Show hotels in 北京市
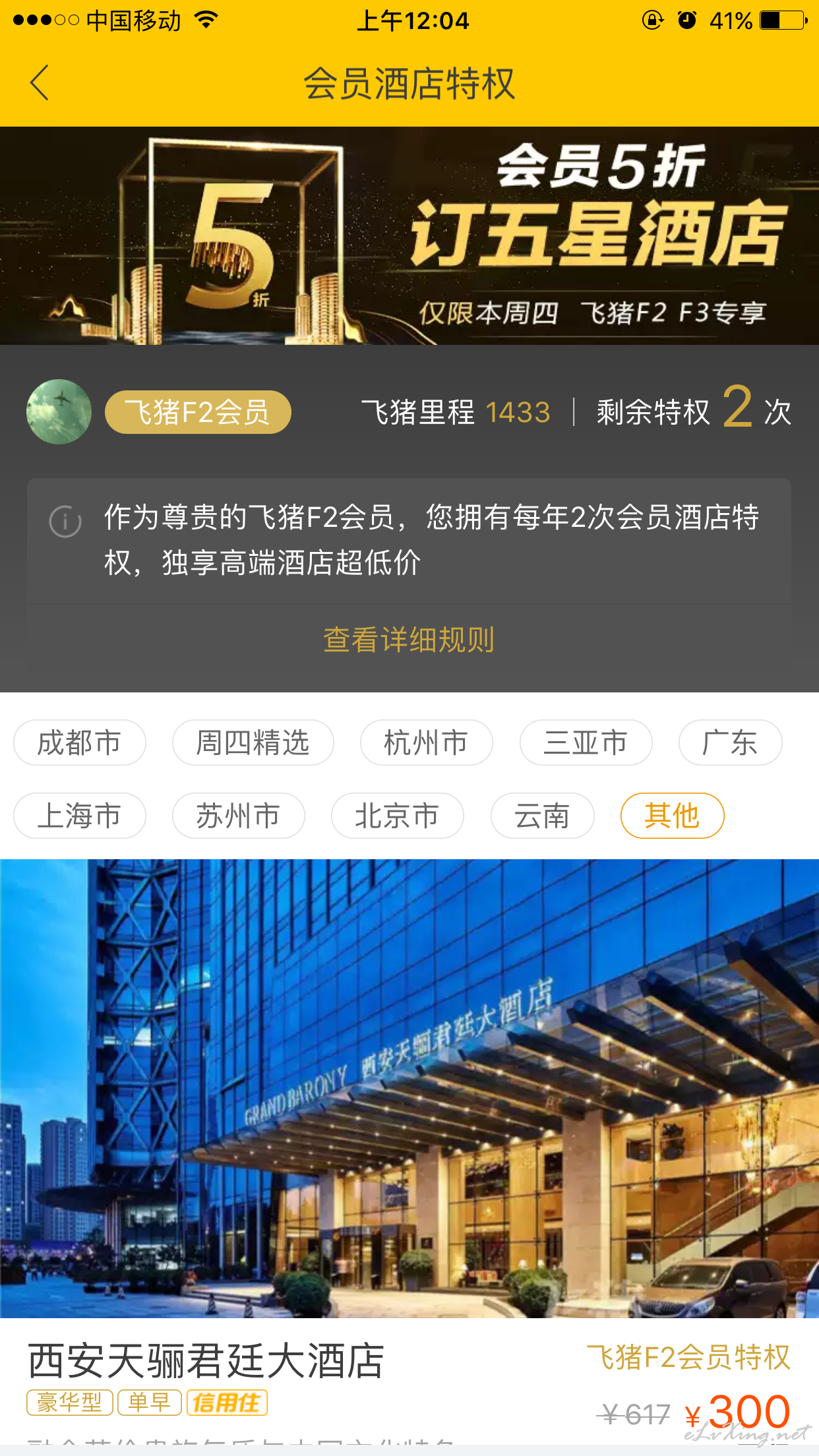 click(x=398, y=816)
